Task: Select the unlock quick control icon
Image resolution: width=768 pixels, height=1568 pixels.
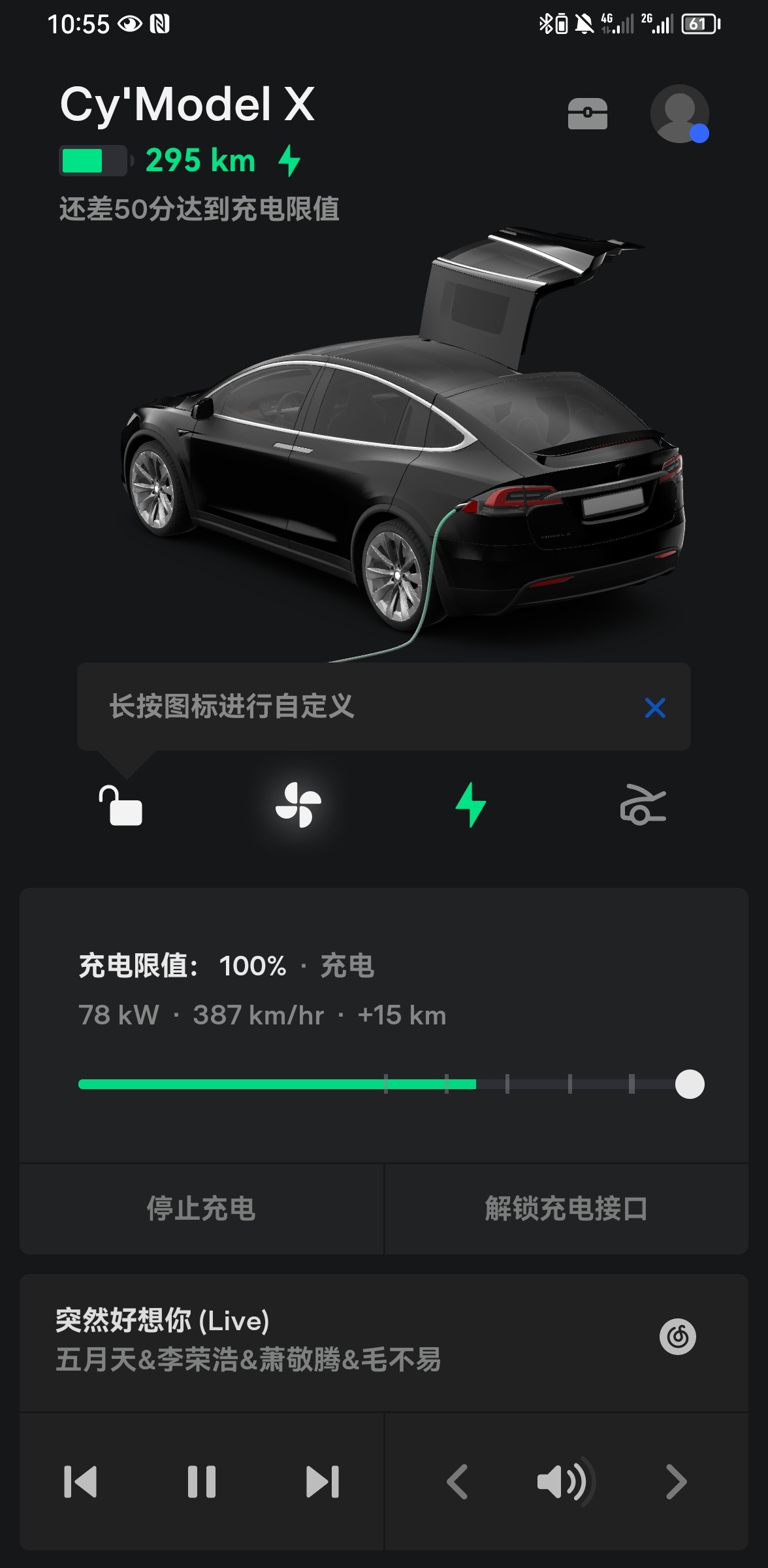Action: click(x=121, y=807)
